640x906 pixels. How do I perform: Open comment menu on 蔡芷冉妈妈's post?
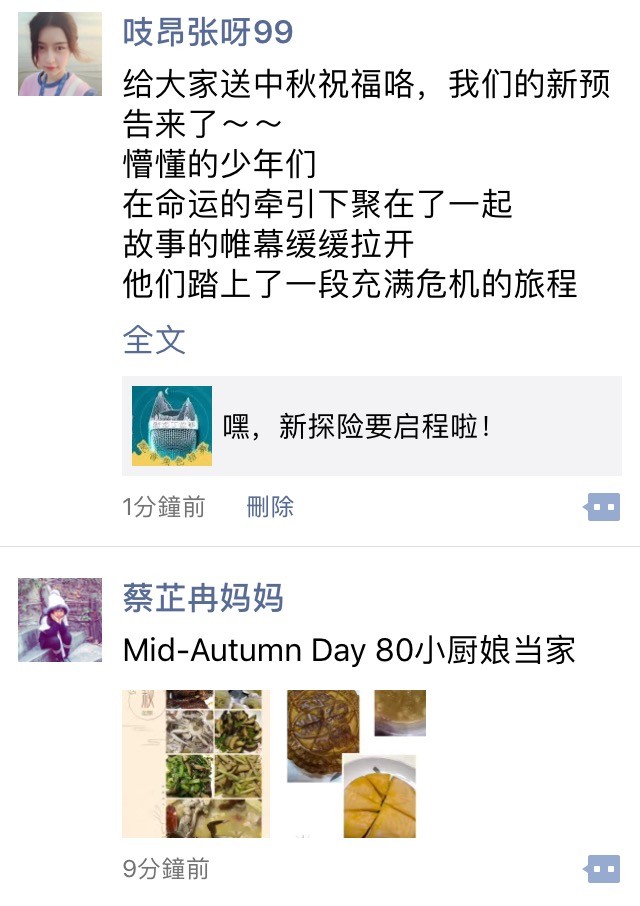pos(602,869)
